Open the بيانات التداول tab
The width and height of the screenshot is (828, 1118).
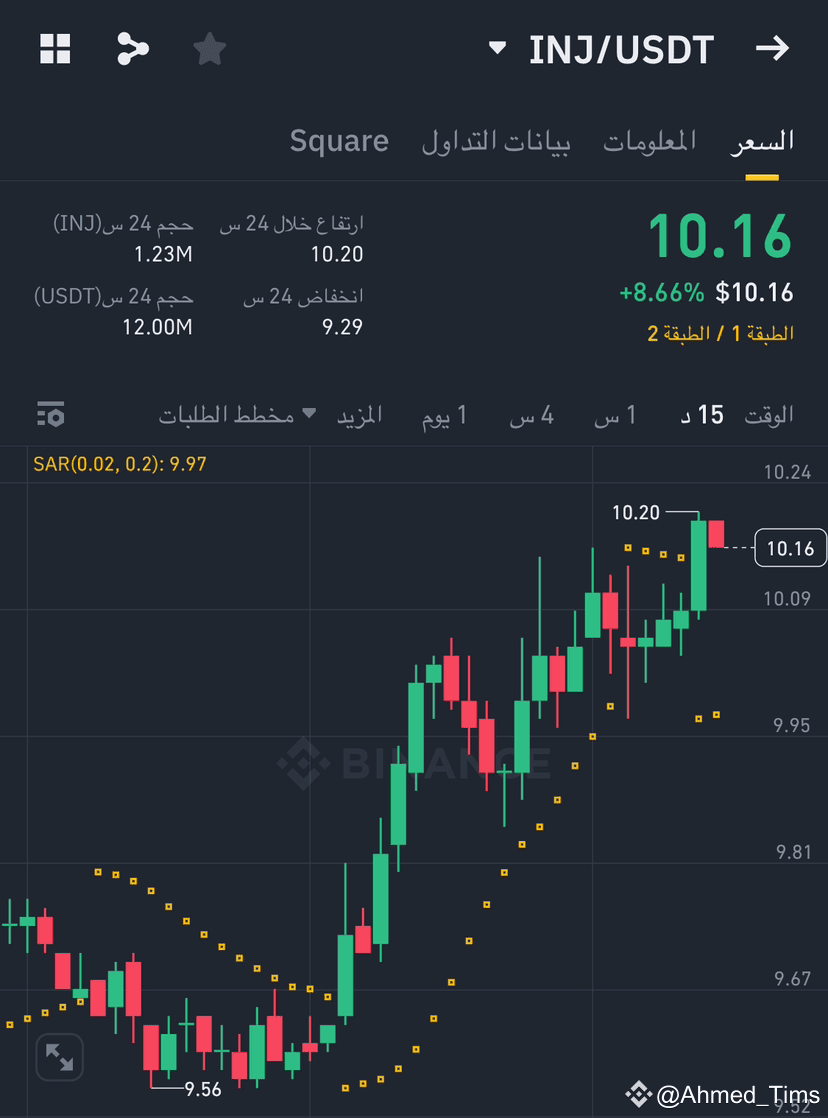(496, 142)
